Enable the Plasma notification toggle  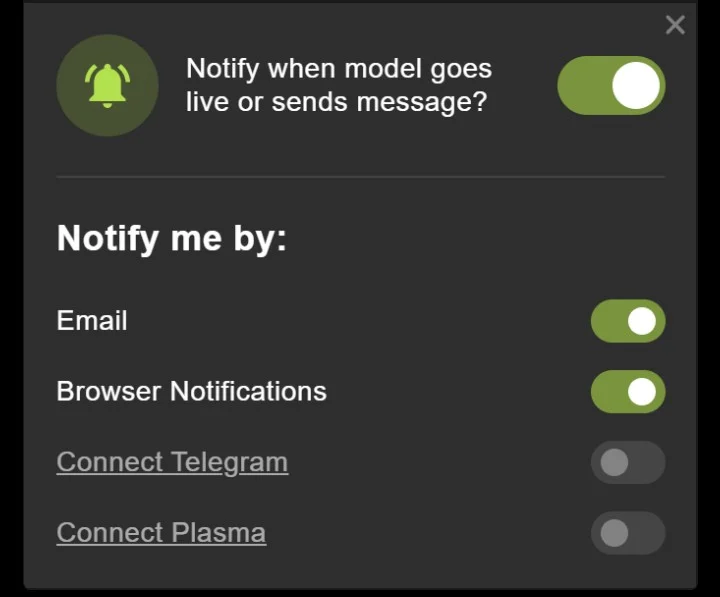click(628, 533)
